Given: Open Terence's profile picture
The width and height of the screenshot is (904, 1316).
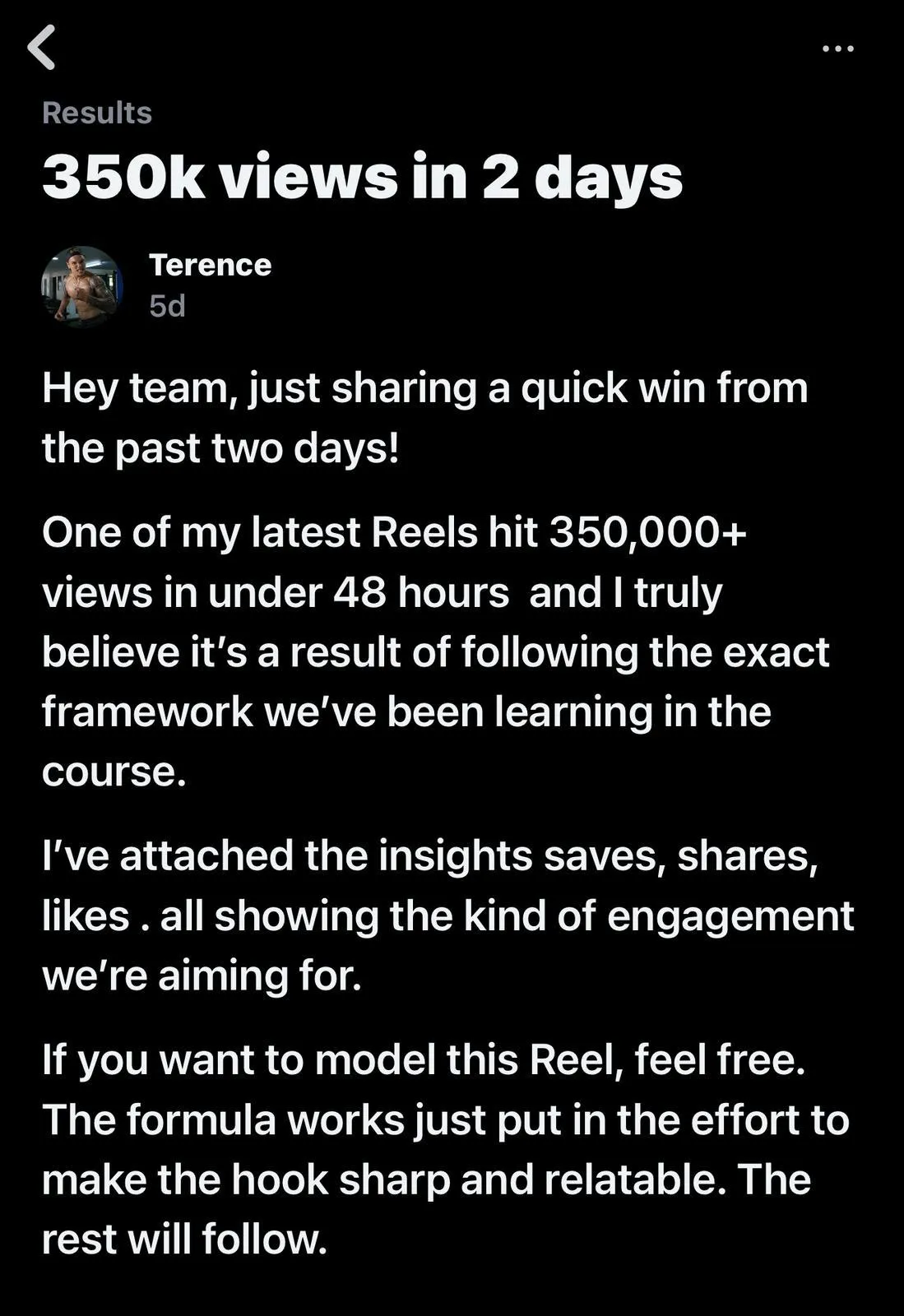Looking at the screenshot, I should [81, 286].
